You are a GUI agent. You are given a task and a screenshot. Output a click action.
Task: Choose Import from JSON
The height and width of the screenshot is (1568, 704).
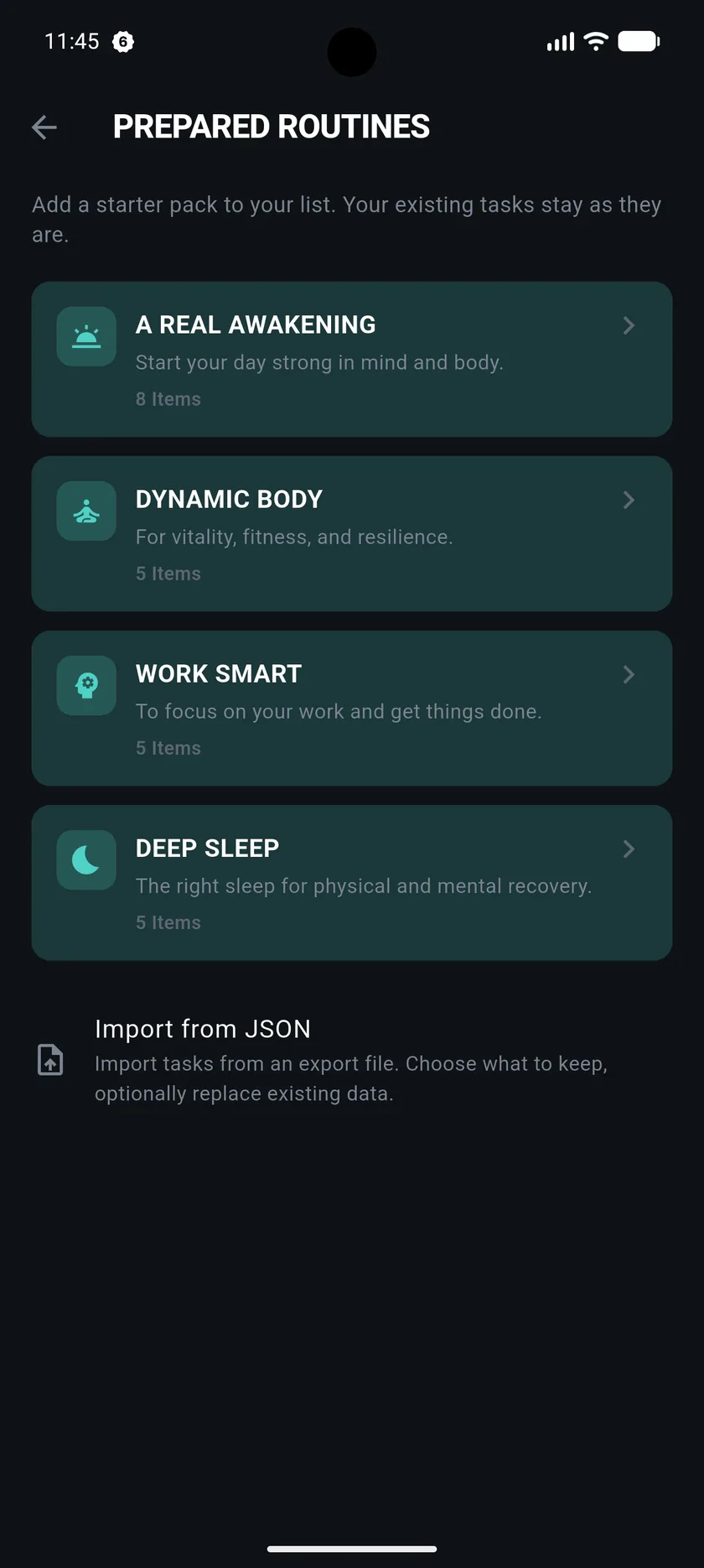352,1060
